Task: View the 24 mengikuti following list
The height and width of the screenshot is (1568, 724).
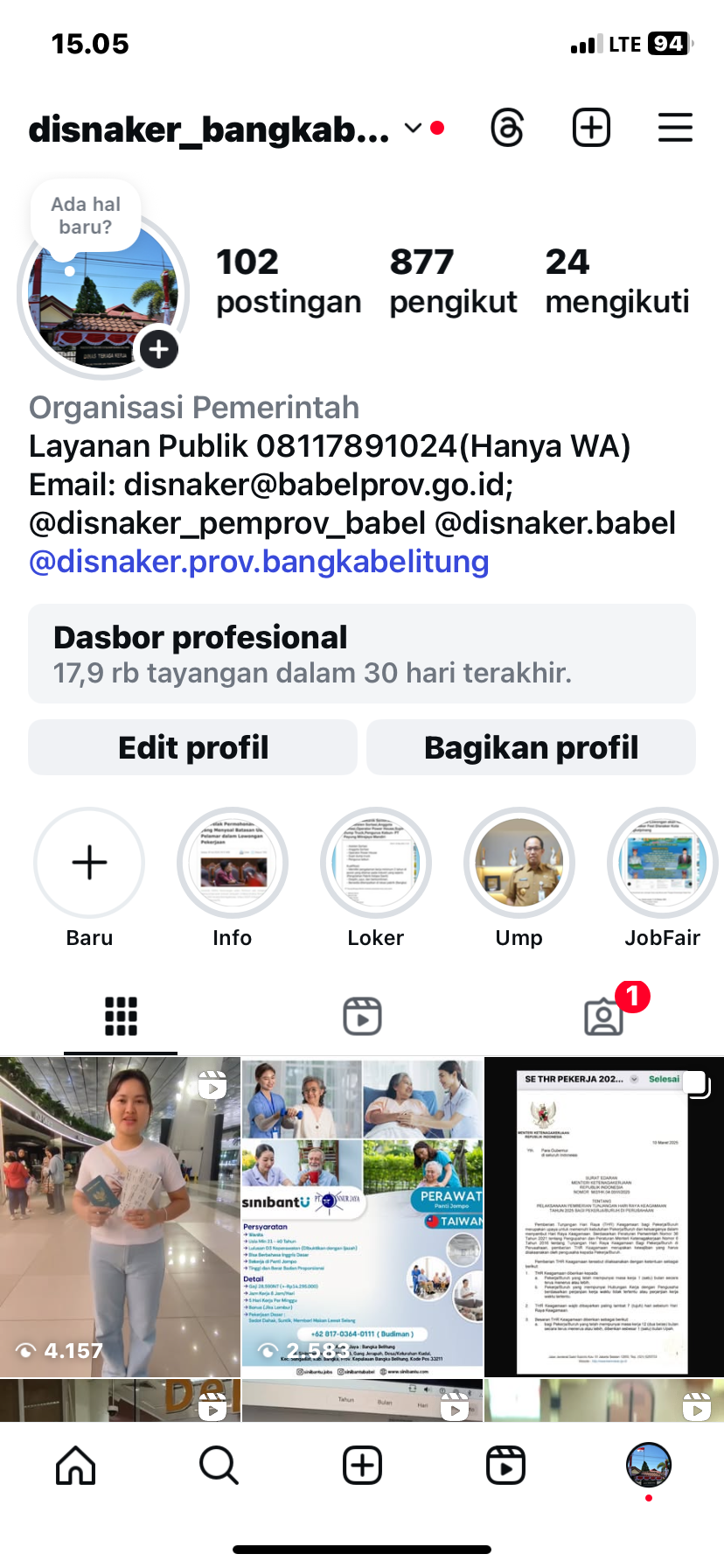Action: (x=616, y=280)
